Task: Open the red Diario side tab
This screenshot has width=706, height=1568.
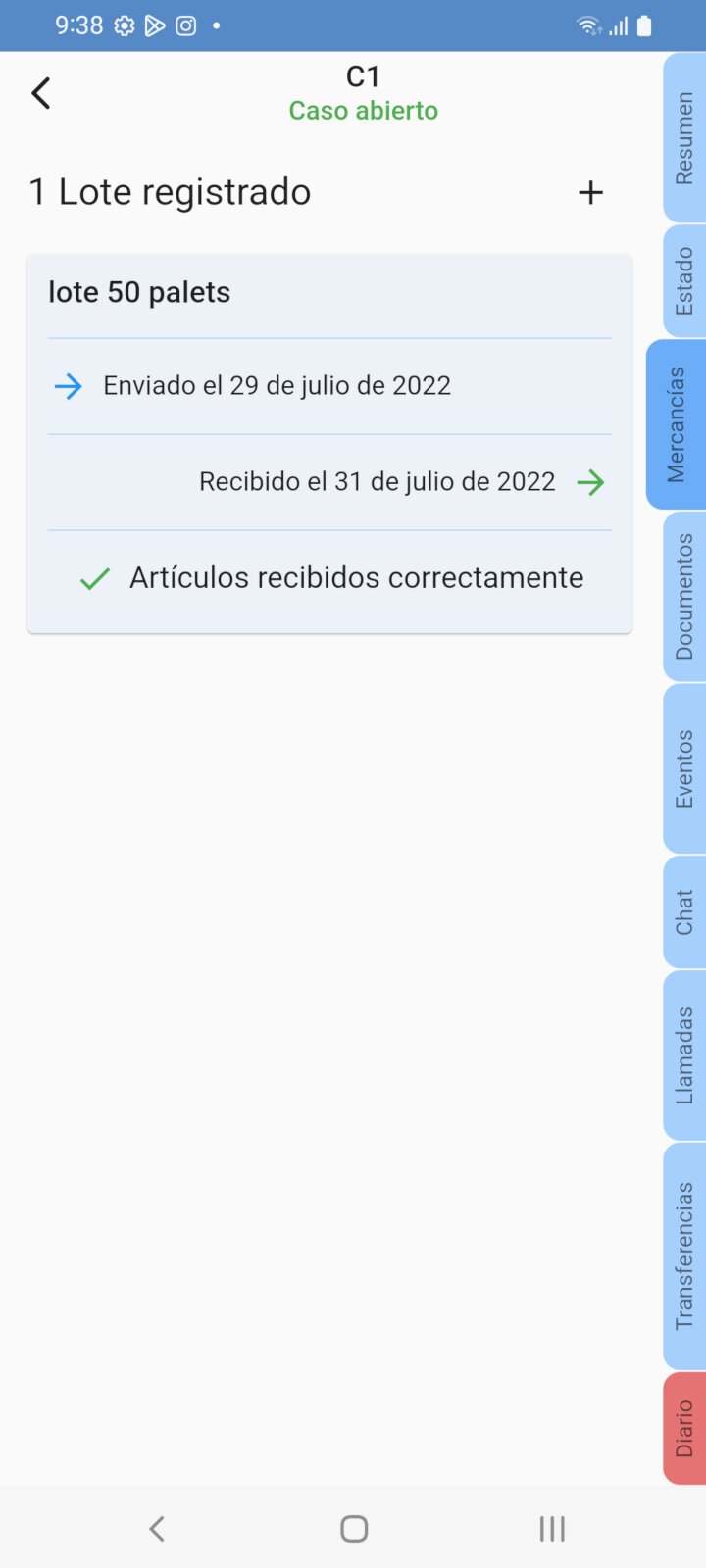Action: coord(684,1428)
